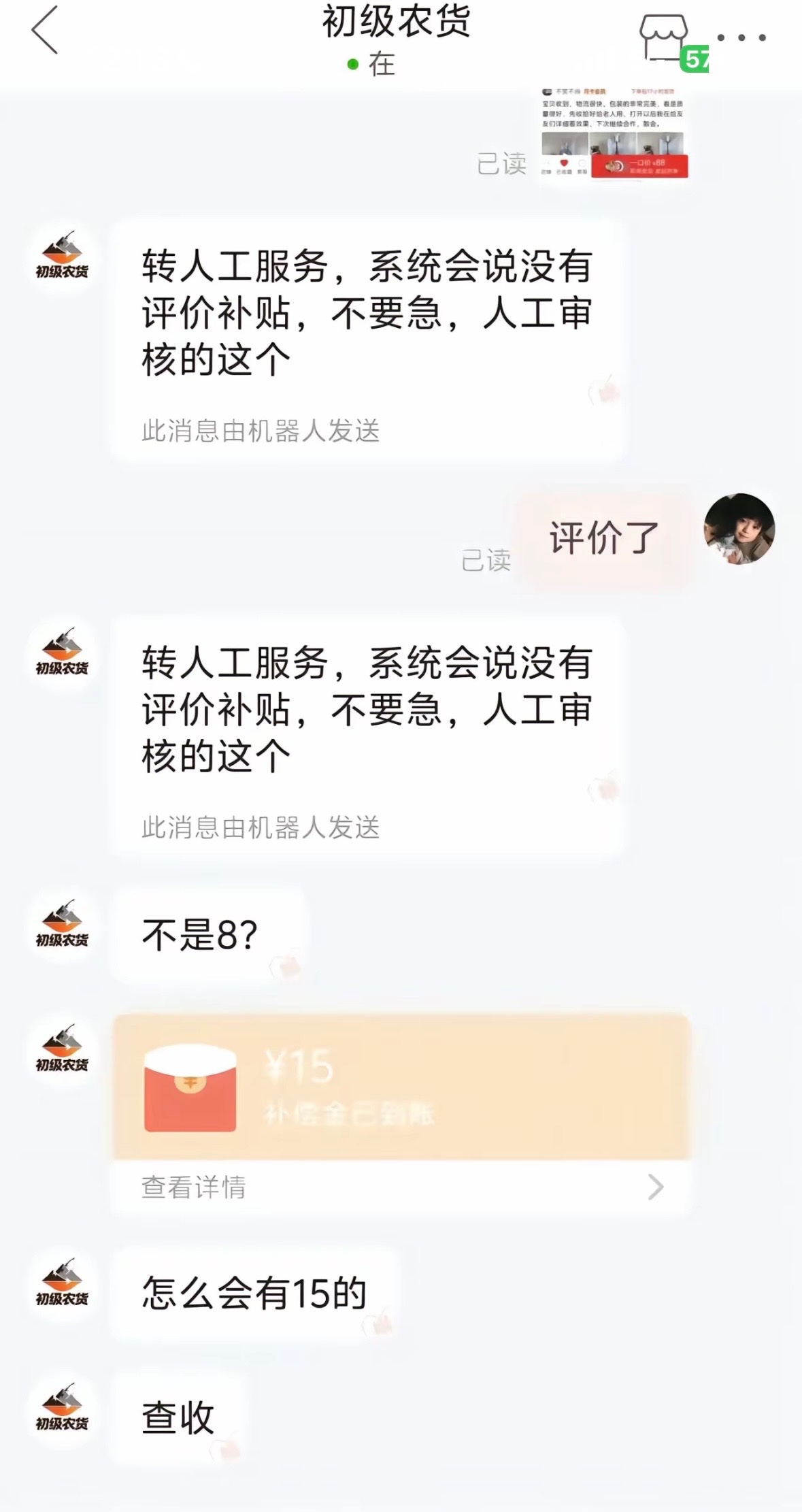Open the customer's profile avatar

[739, 529]
